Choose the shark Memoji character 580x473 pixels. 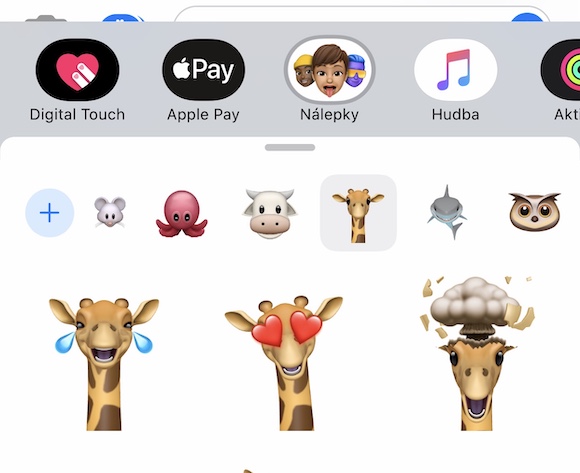pyautogui.click(x=446, y=213)
